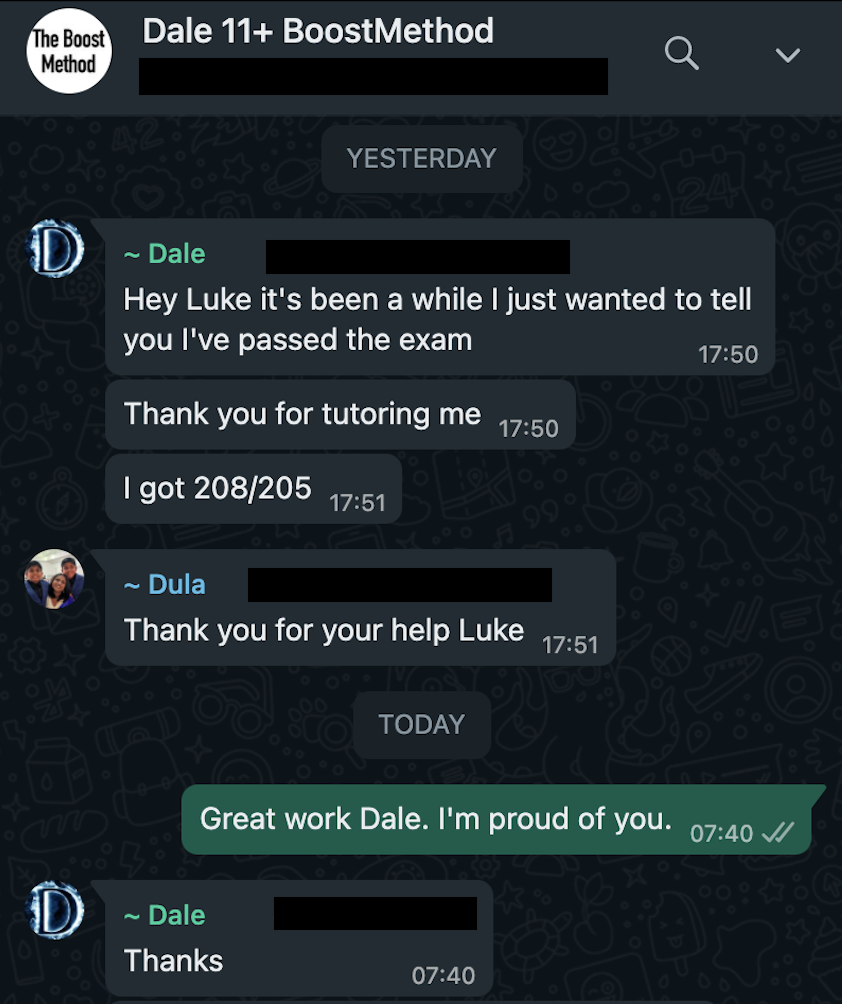The height and width of the screenshot is (1004, 842).
Task: View Dula's profile picture
Action: tap(54, 580)
